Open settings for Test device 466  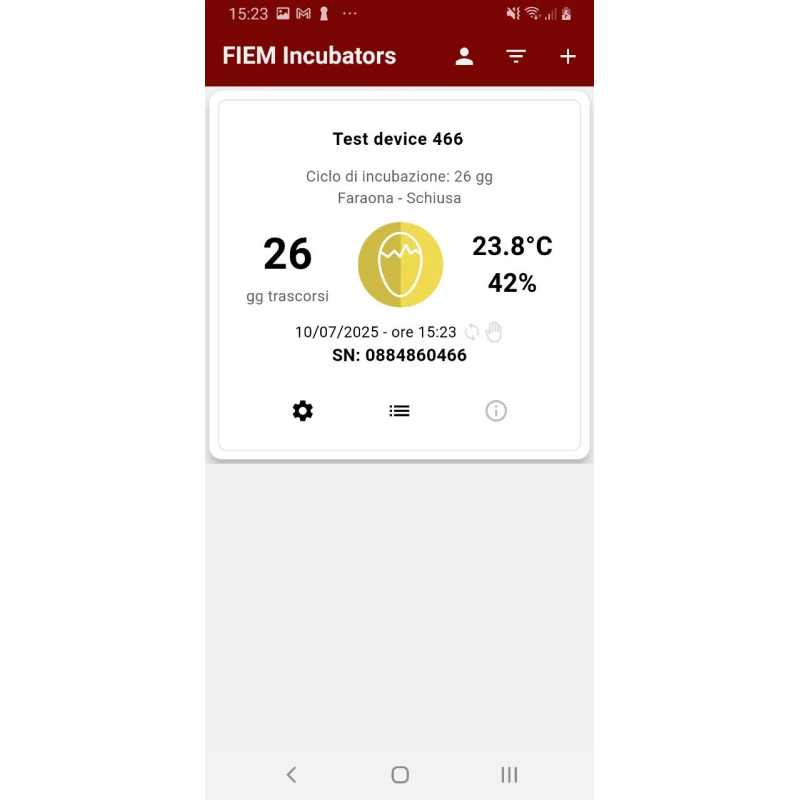click(303, 410)
